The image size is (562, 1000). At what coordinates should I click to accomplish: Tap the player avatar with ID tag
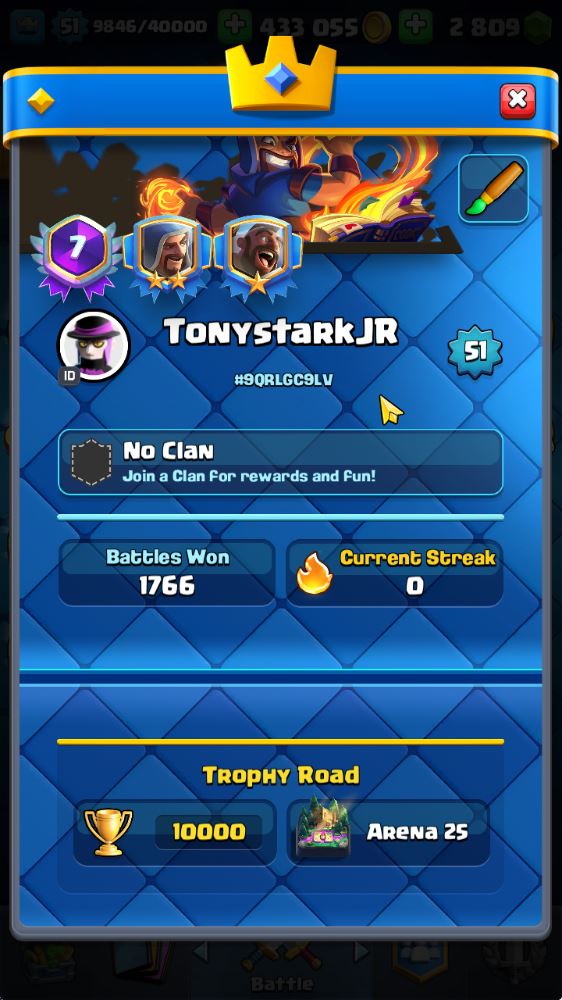tap(94, 346)
